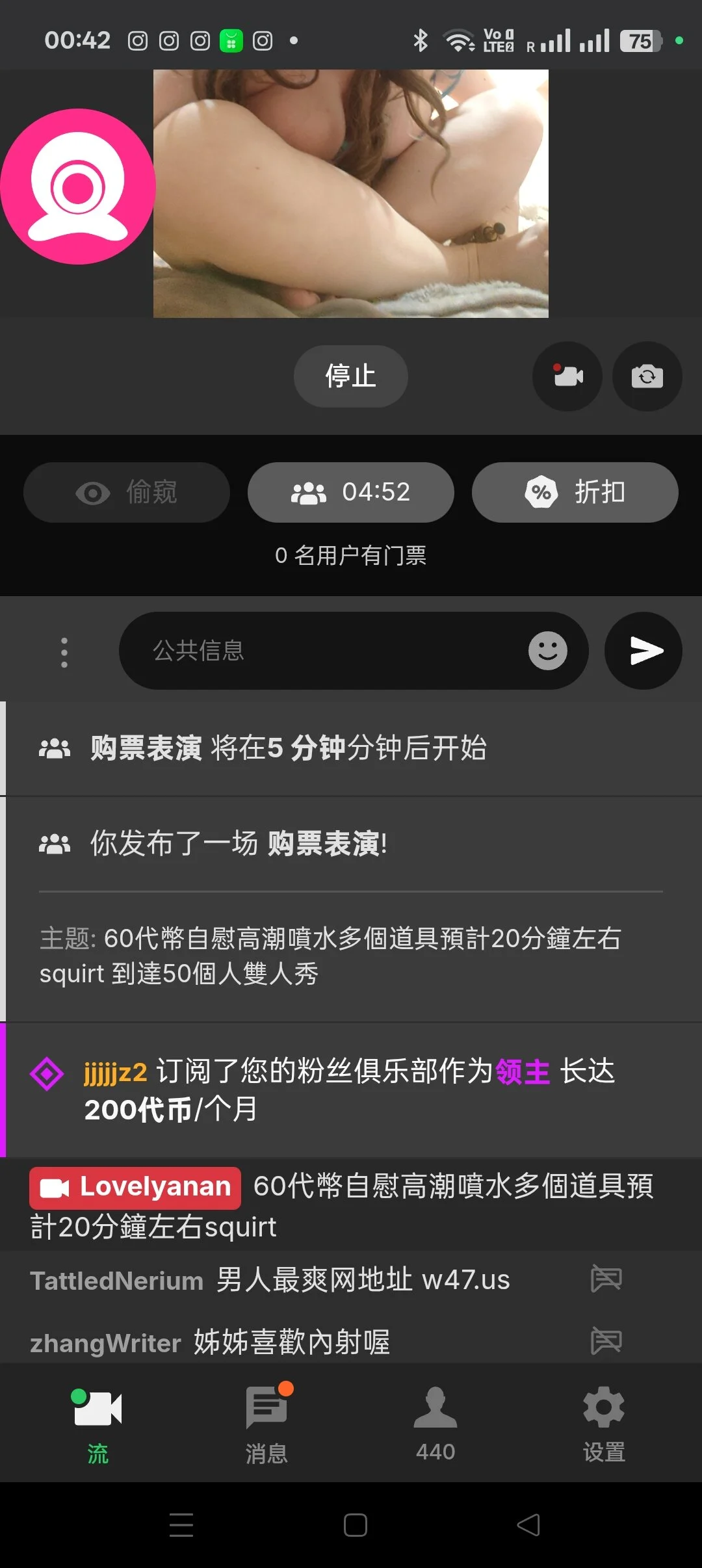702x1568 pixels.
Task: Open the emoji picker in chat box
Action: click(x=547, y=651)
